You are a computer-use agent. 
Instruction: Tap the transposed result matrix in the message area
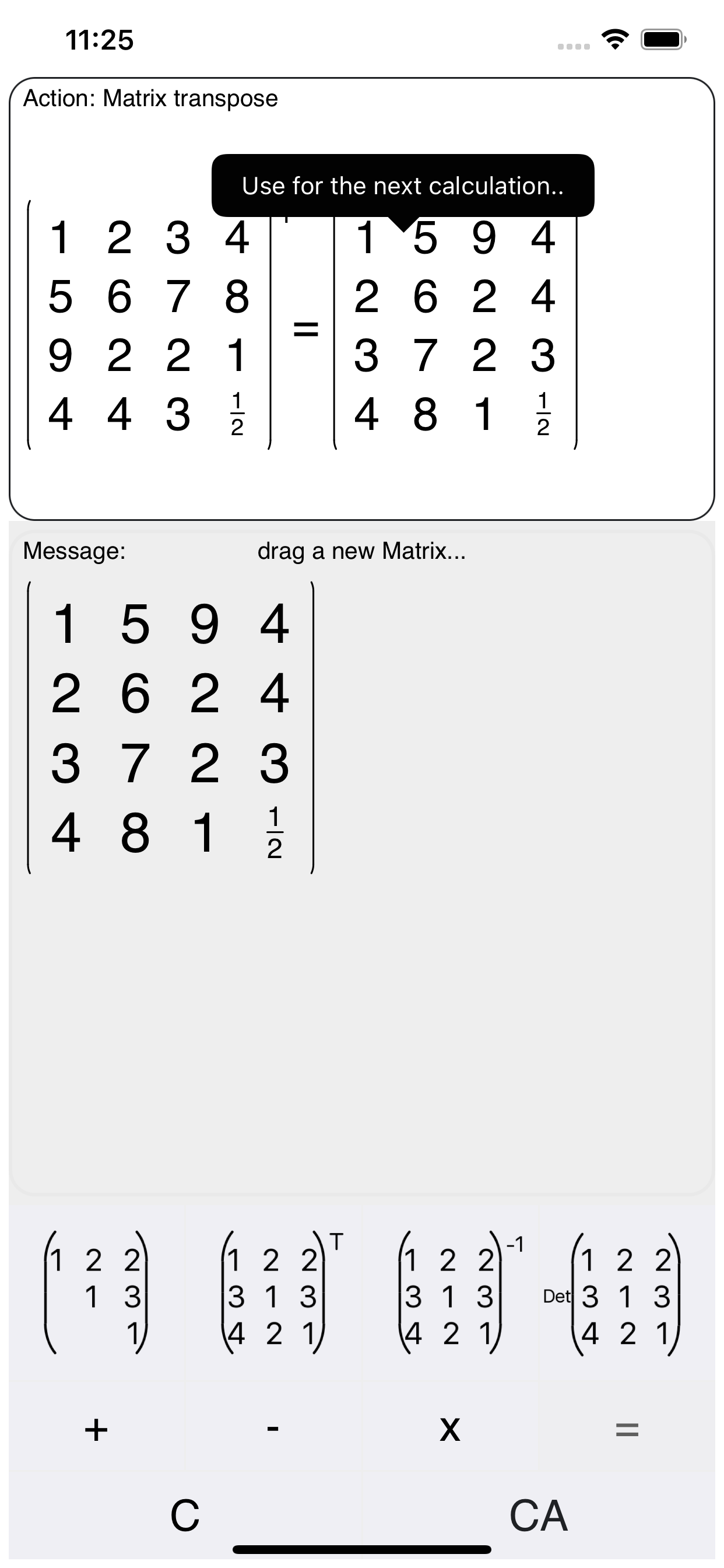coord(170,730)
